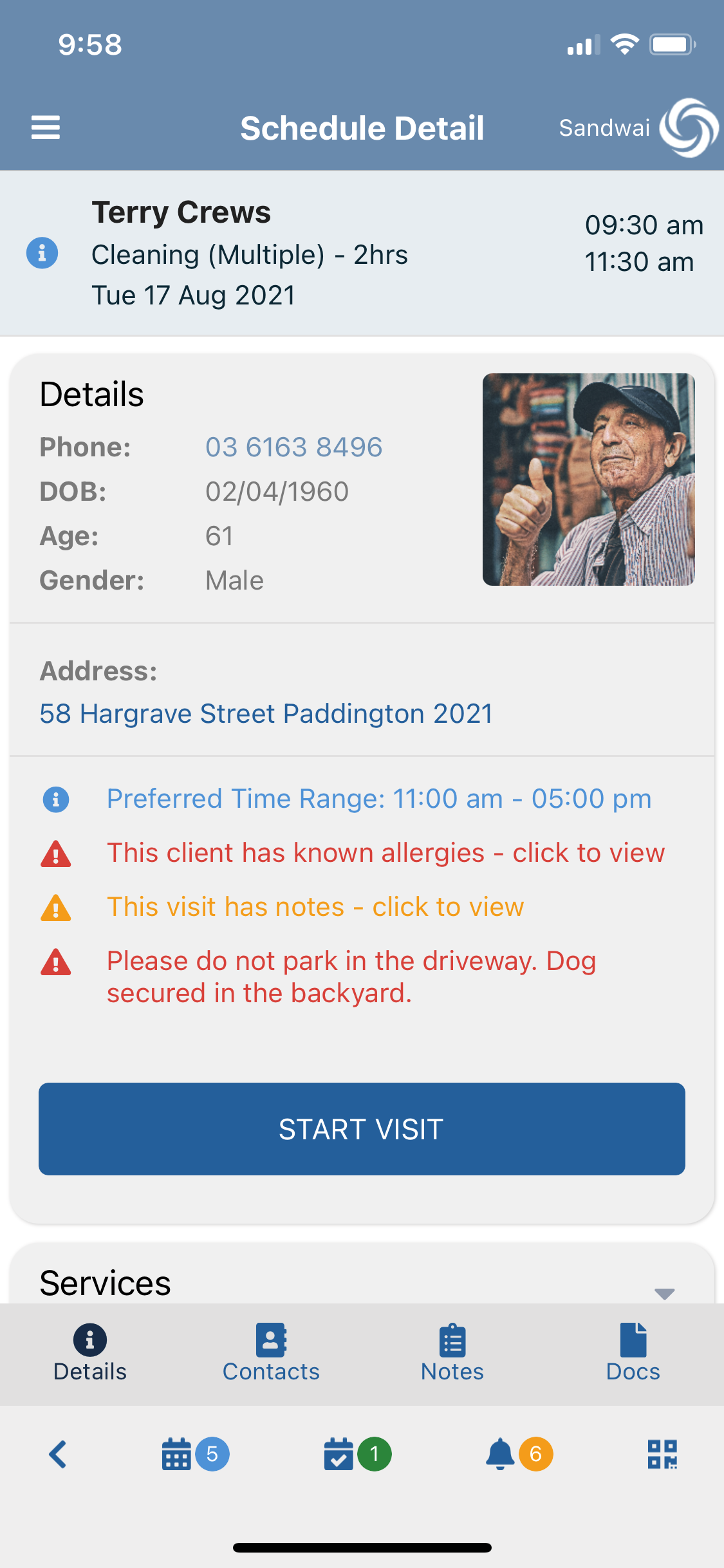Go back with the left arrow
Viewport: 724px width, 1568px height.
tap(58, 1454)
